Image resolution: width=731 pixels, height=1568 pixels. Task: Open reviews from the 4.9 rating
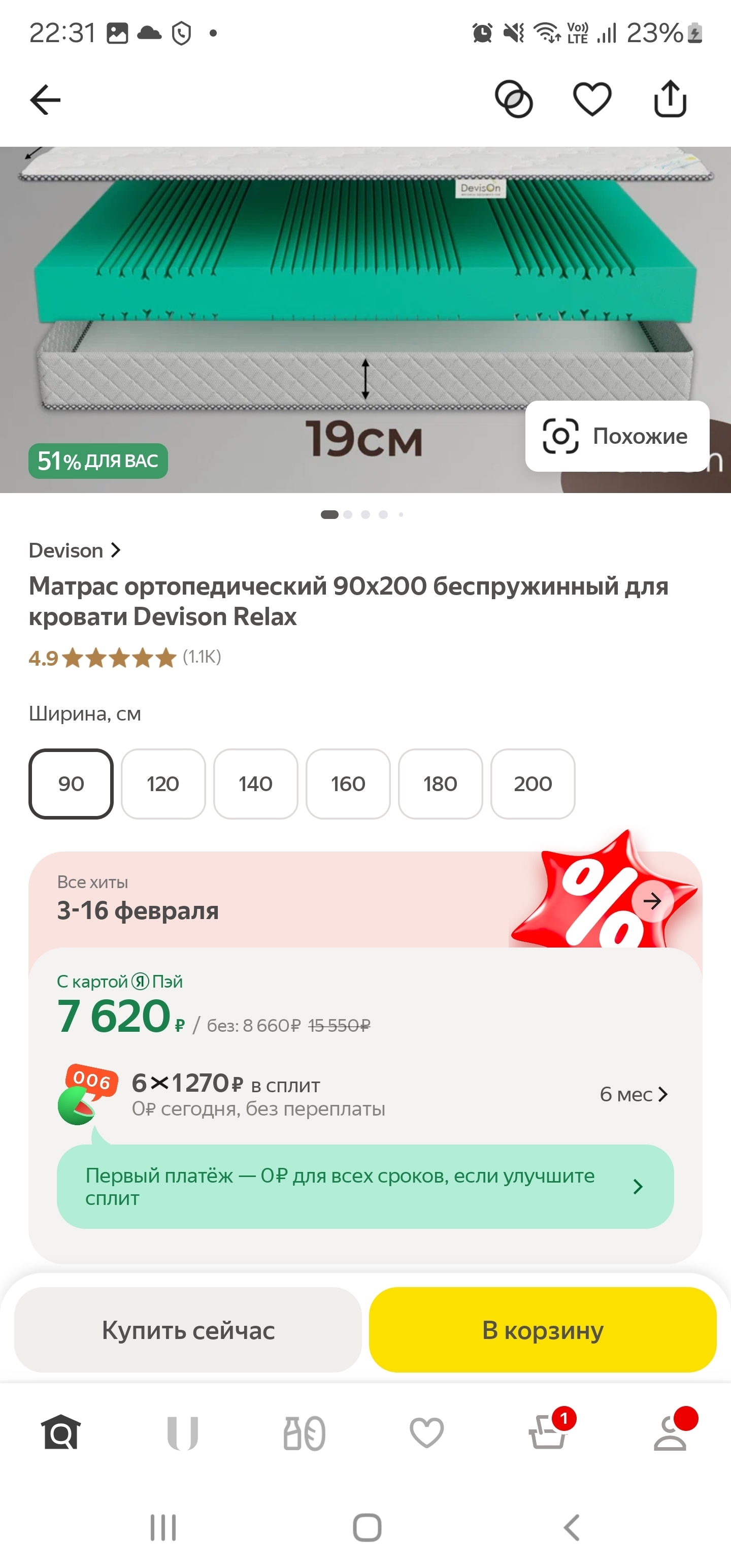click(x=125, y=658)
